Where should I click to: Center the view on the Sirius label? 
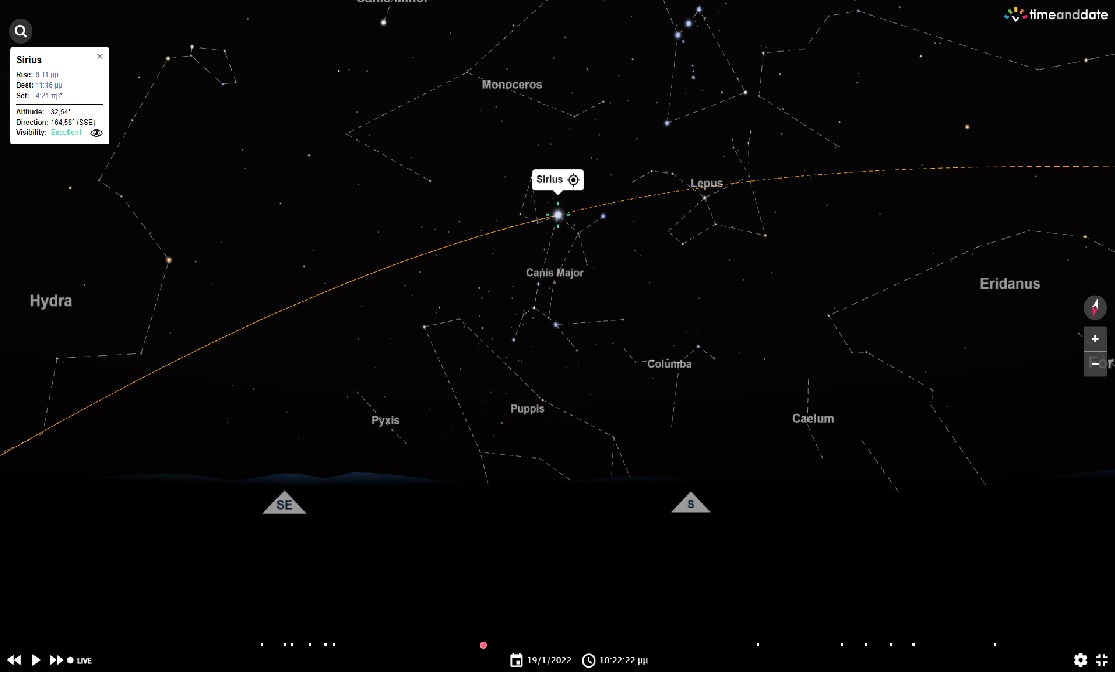tap(573, 180)
